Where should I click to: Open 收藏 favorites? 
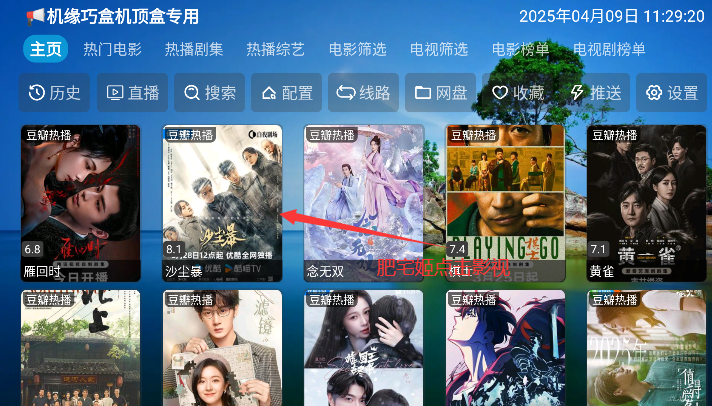coord(519,93)
